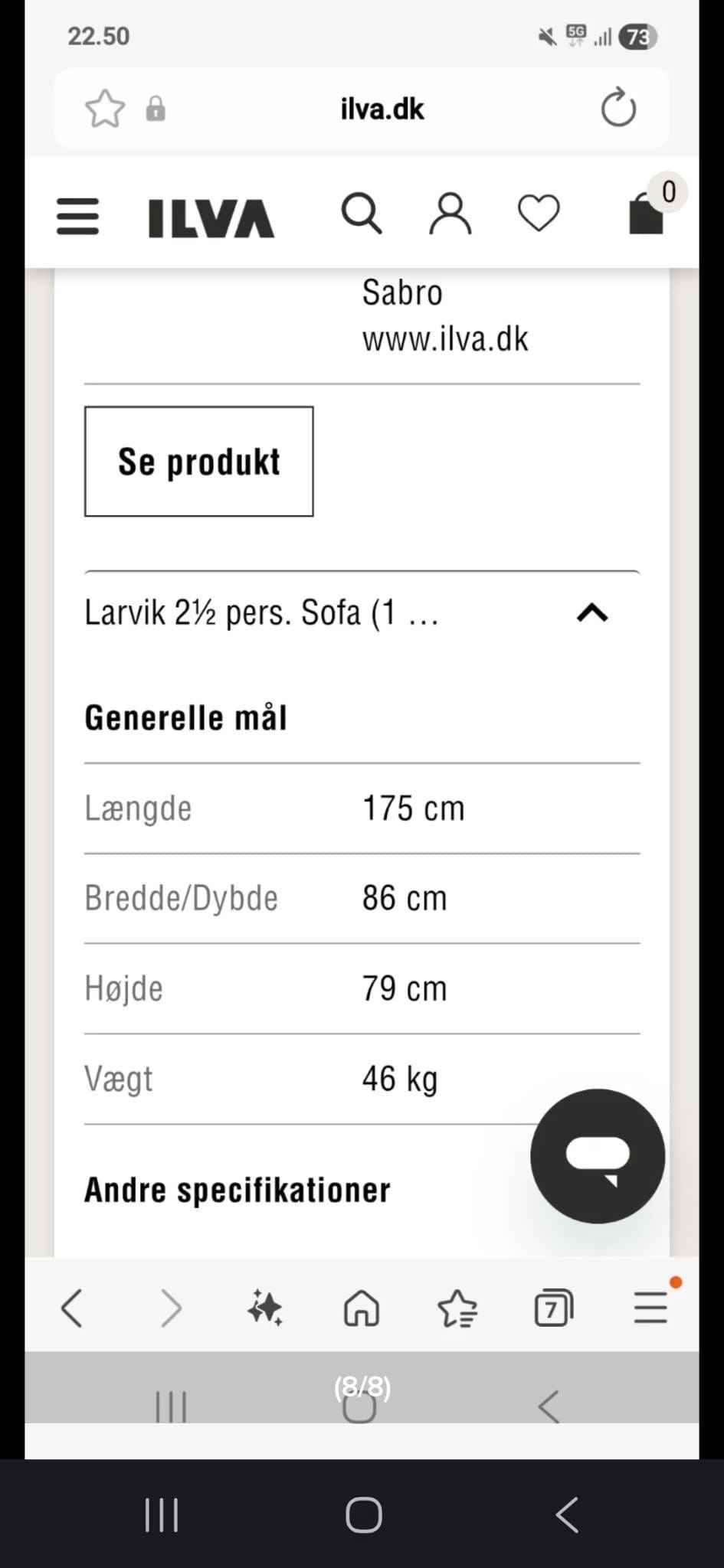
Task: Collapse the Larvik 2½ pers. Sofa section
Action: (592, 613)
